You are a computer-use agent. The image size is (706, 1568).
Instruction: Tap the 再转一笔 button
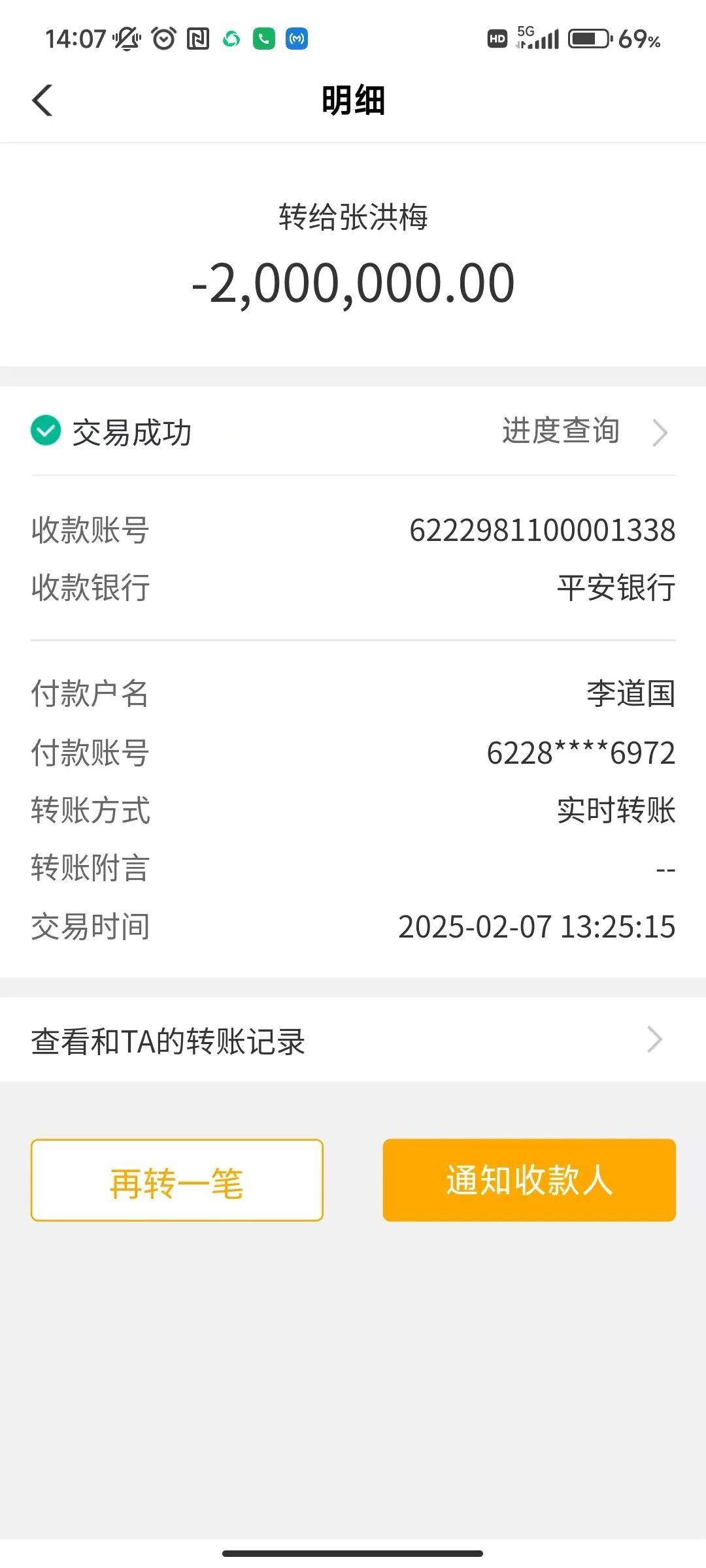[176, 1180]
